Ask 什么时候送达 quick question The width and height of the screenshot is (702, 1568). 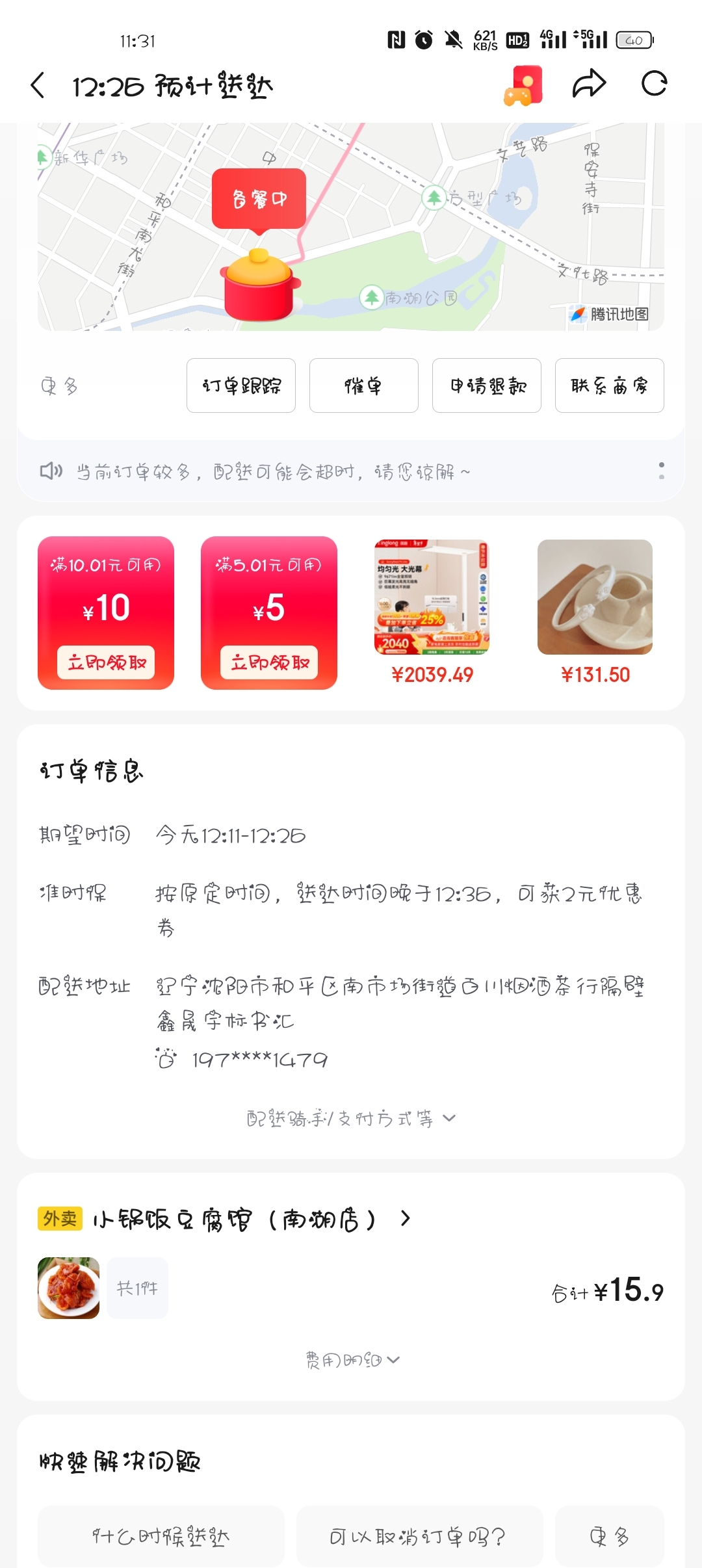(x=161, y=1536)
